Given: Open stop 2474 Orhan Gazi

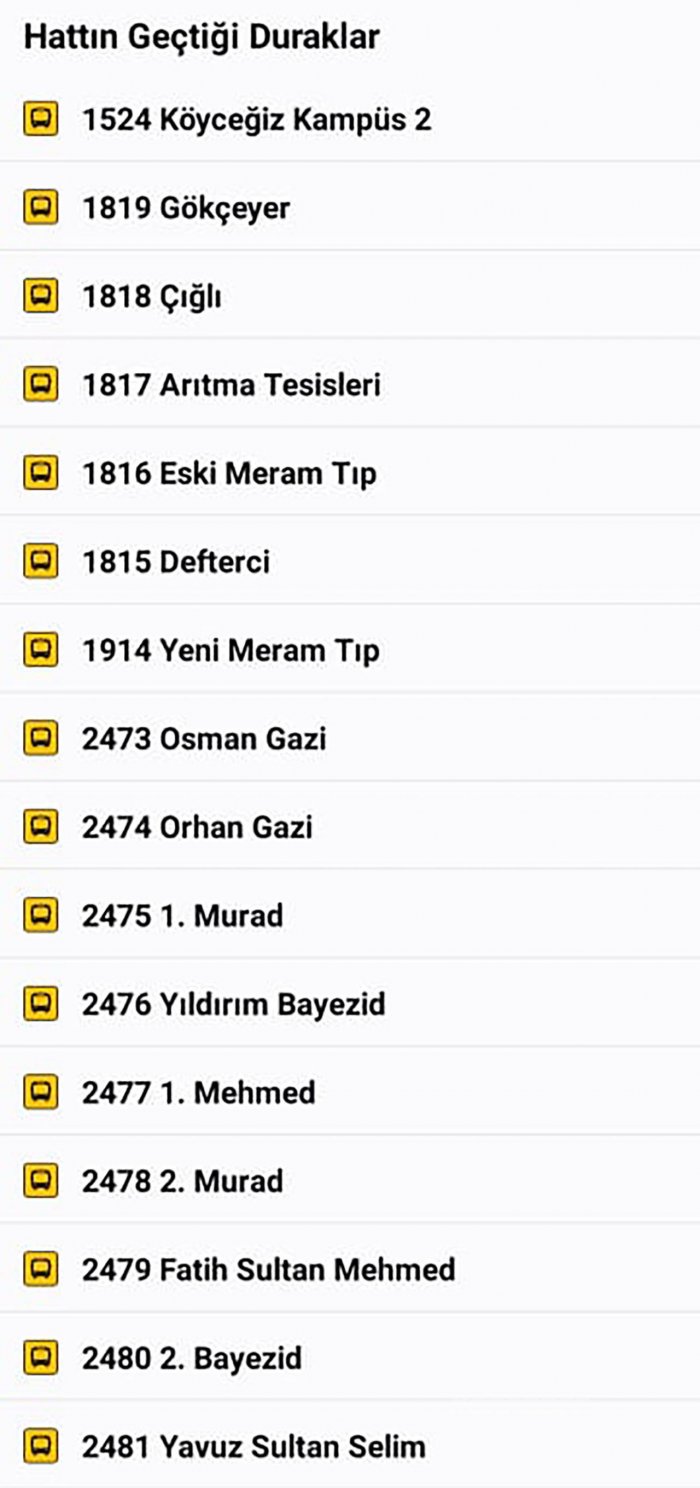Looking at the screenshot, I should (350, 827).
